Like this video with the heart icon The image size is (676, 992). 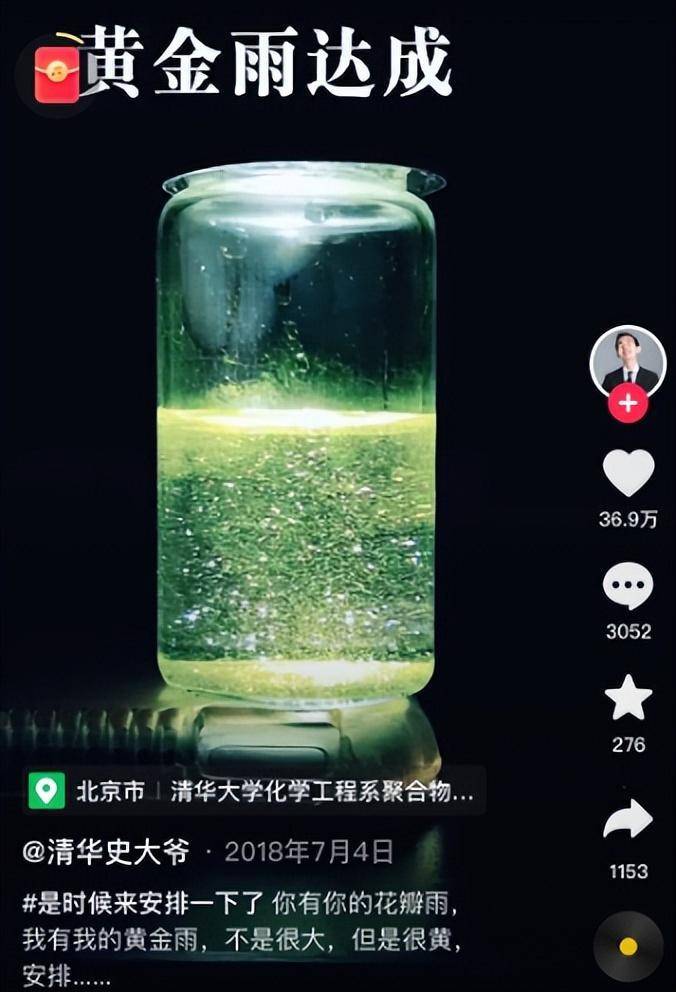628,473
